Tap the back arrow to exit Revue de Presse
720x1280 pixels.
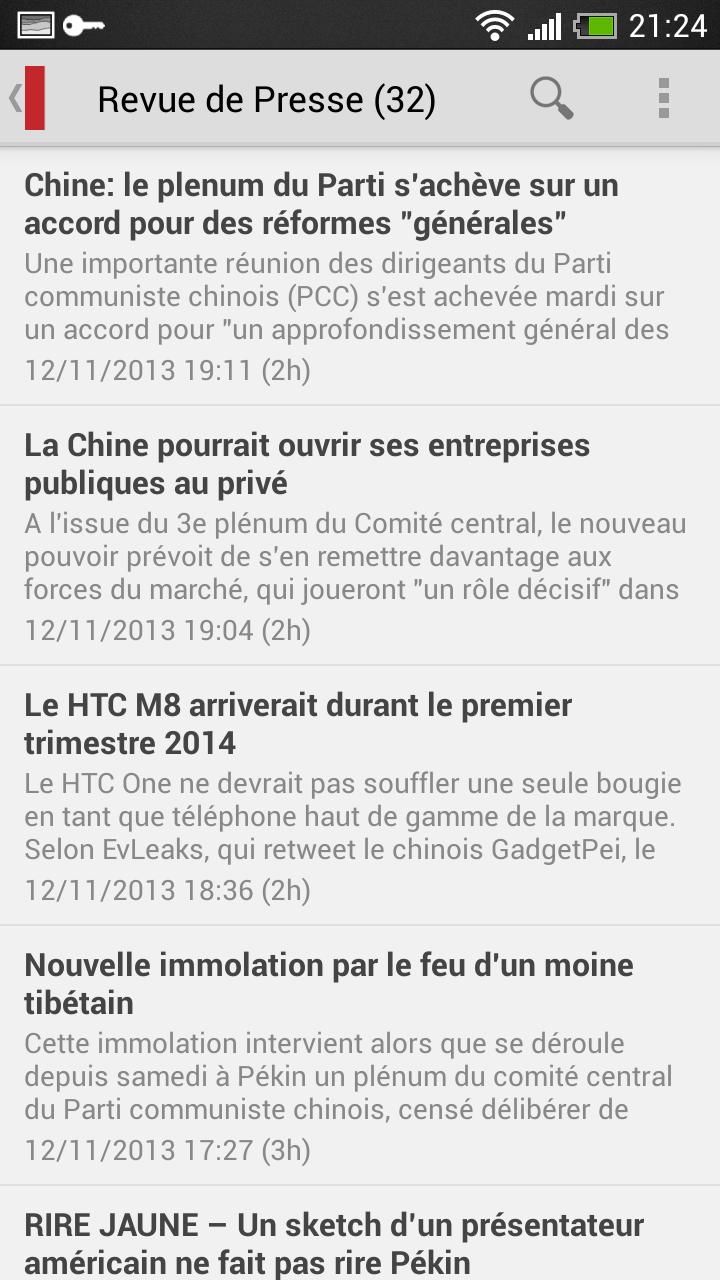pos(16,98)
